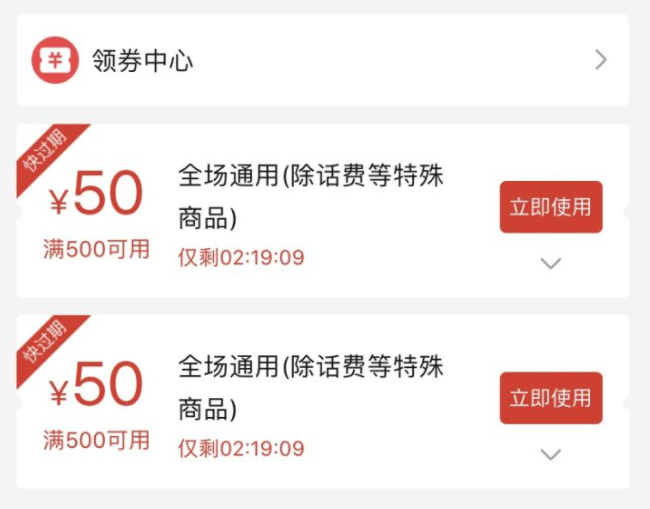Expand details of the first ¥50 coupon
Viewport: 650px width, 509px height.
pos(550,263)
